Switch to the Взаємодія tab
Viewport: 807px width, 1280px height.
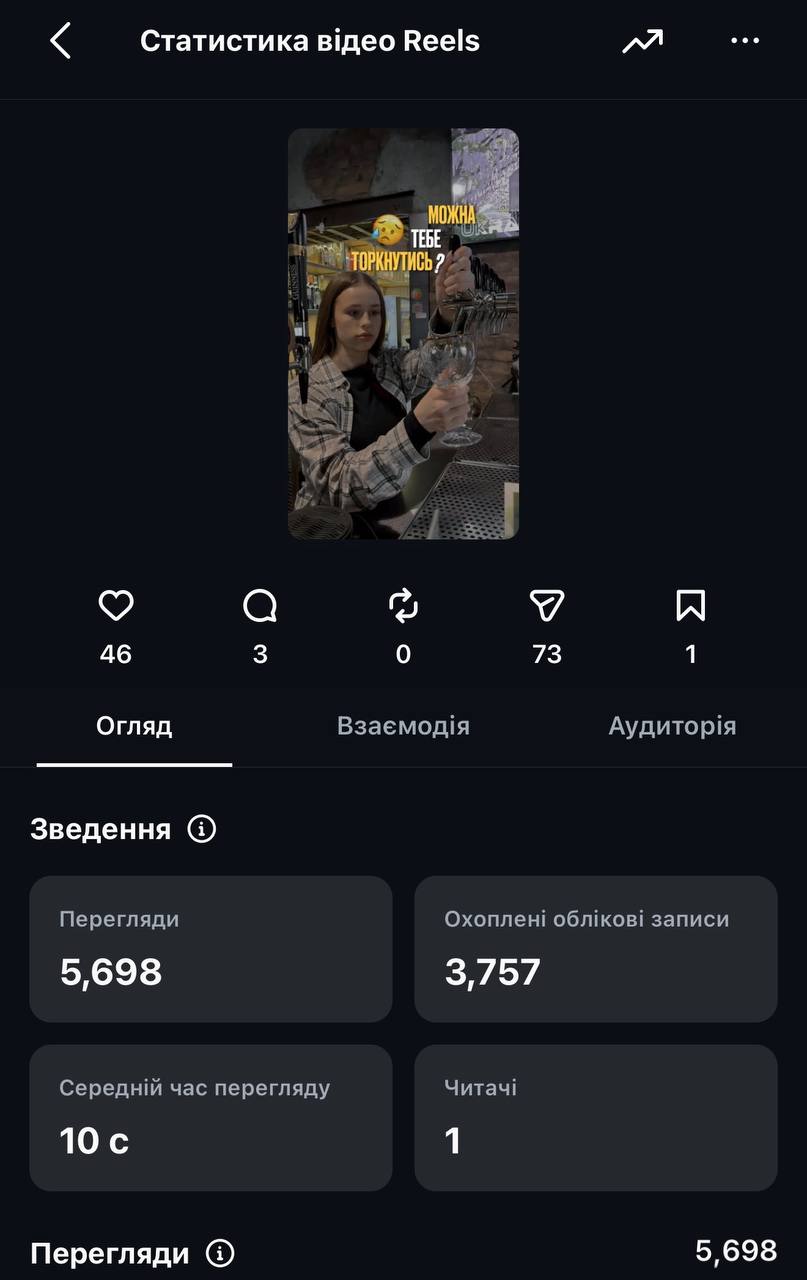(x=403, y=726)
